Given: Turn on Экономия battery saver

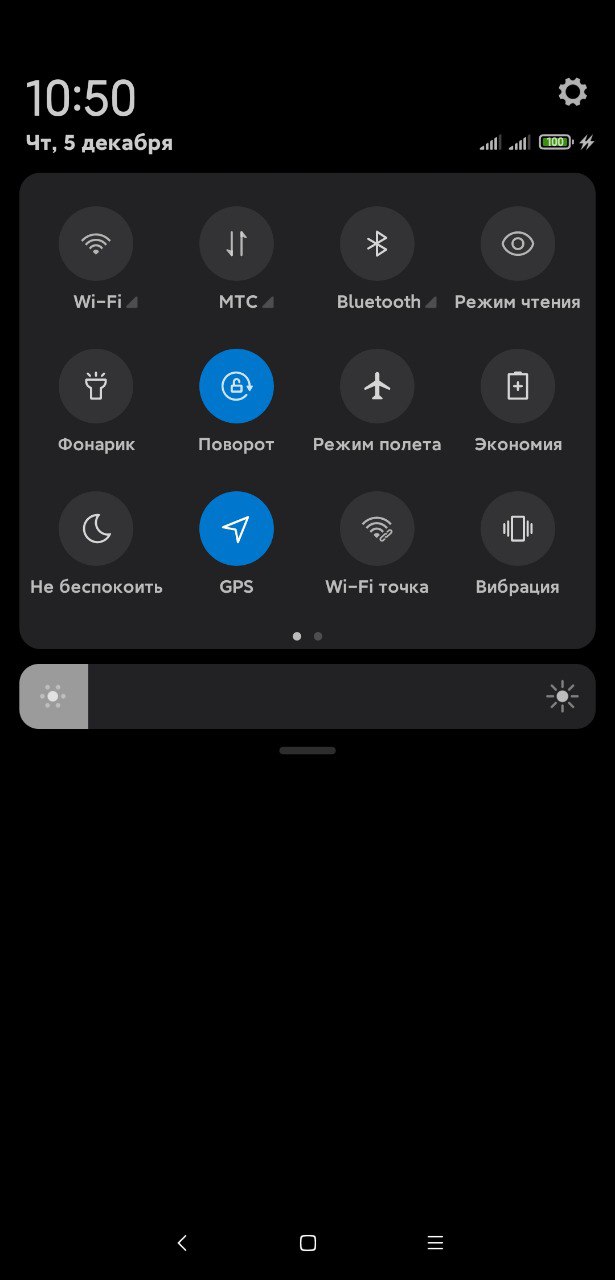Looking at the screenshot, I should point(517,386).
